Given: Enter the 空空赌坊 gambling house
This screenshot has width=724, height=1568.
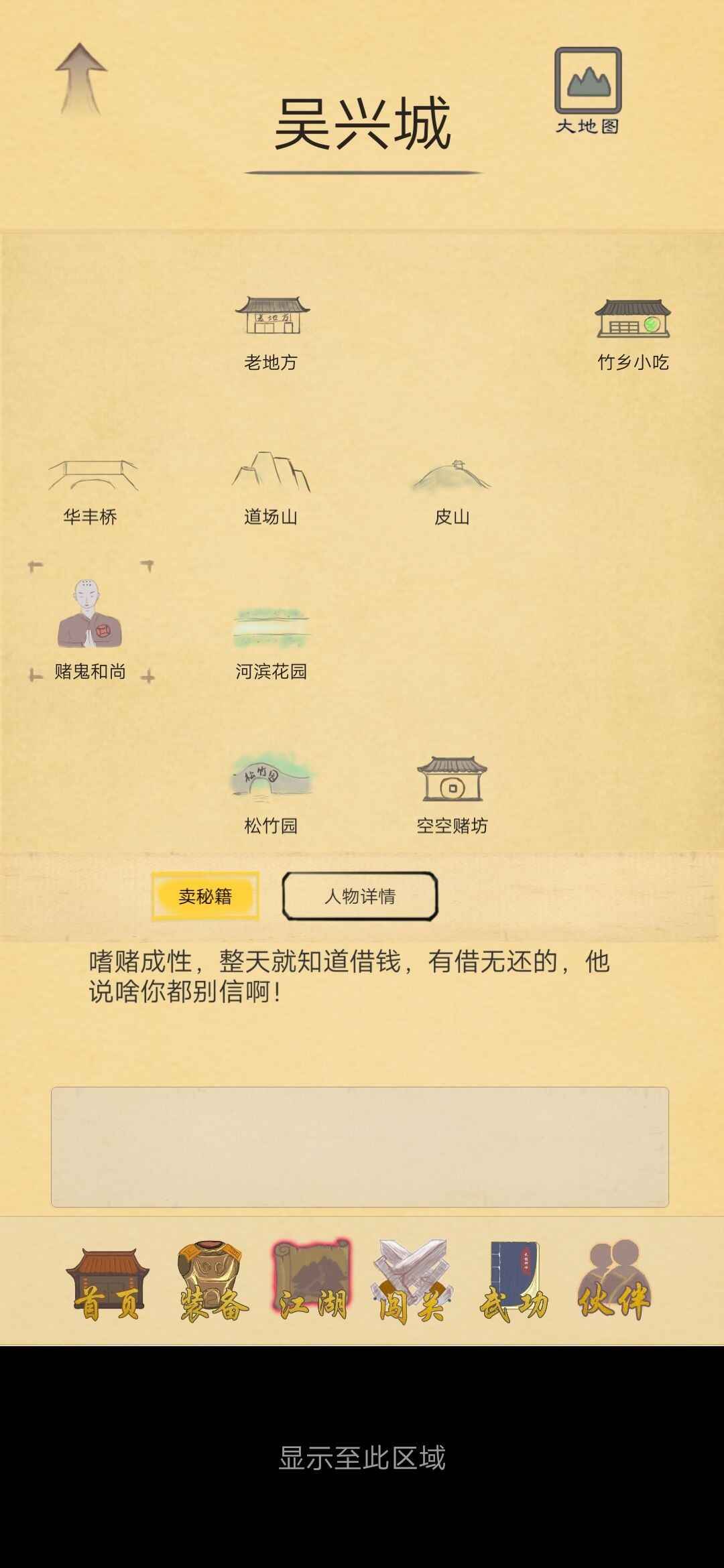Looking at the screenshot, I should click(452, 794).
